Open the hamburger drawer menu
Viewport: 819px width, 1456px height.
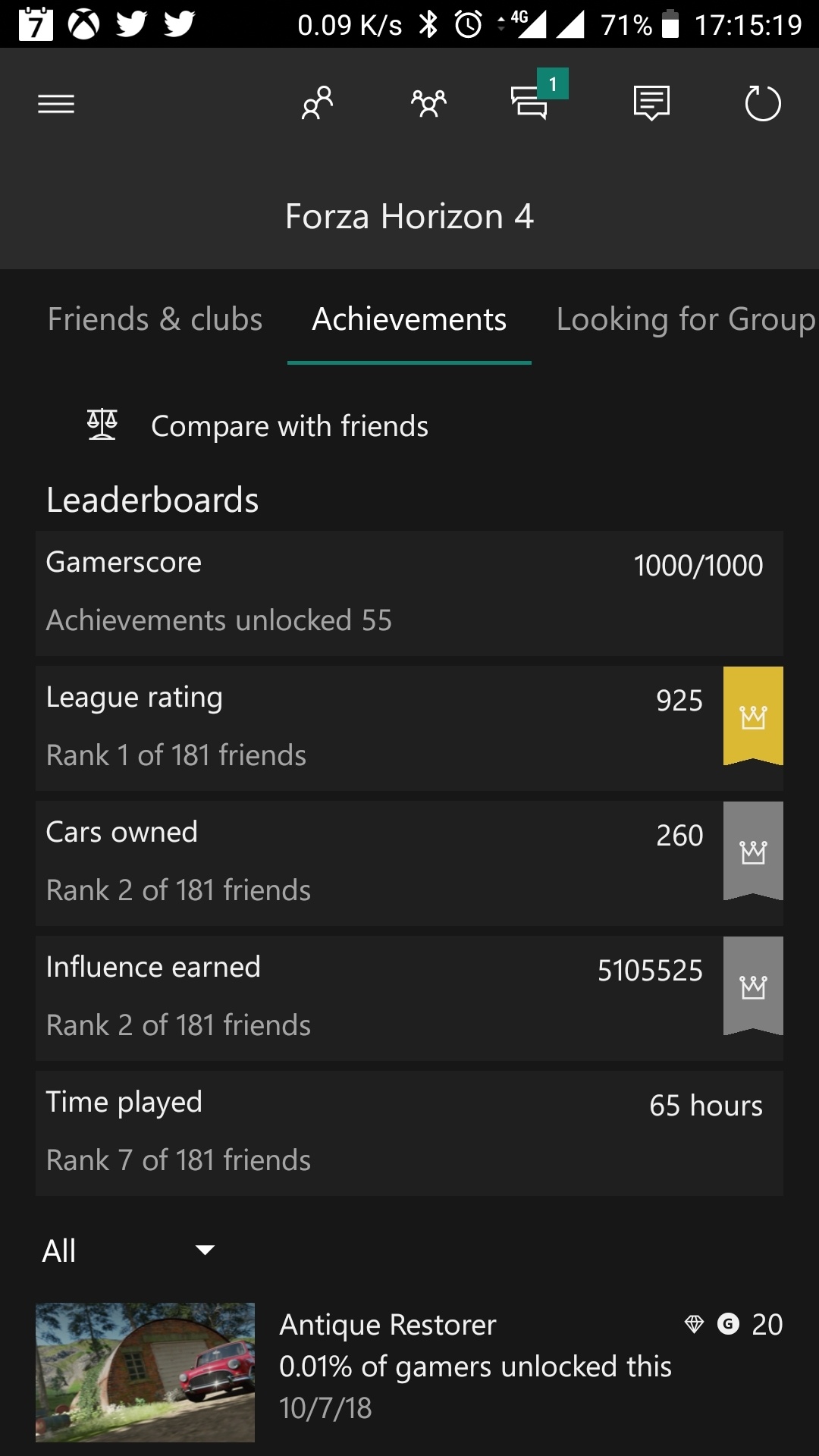coord(56,104)
